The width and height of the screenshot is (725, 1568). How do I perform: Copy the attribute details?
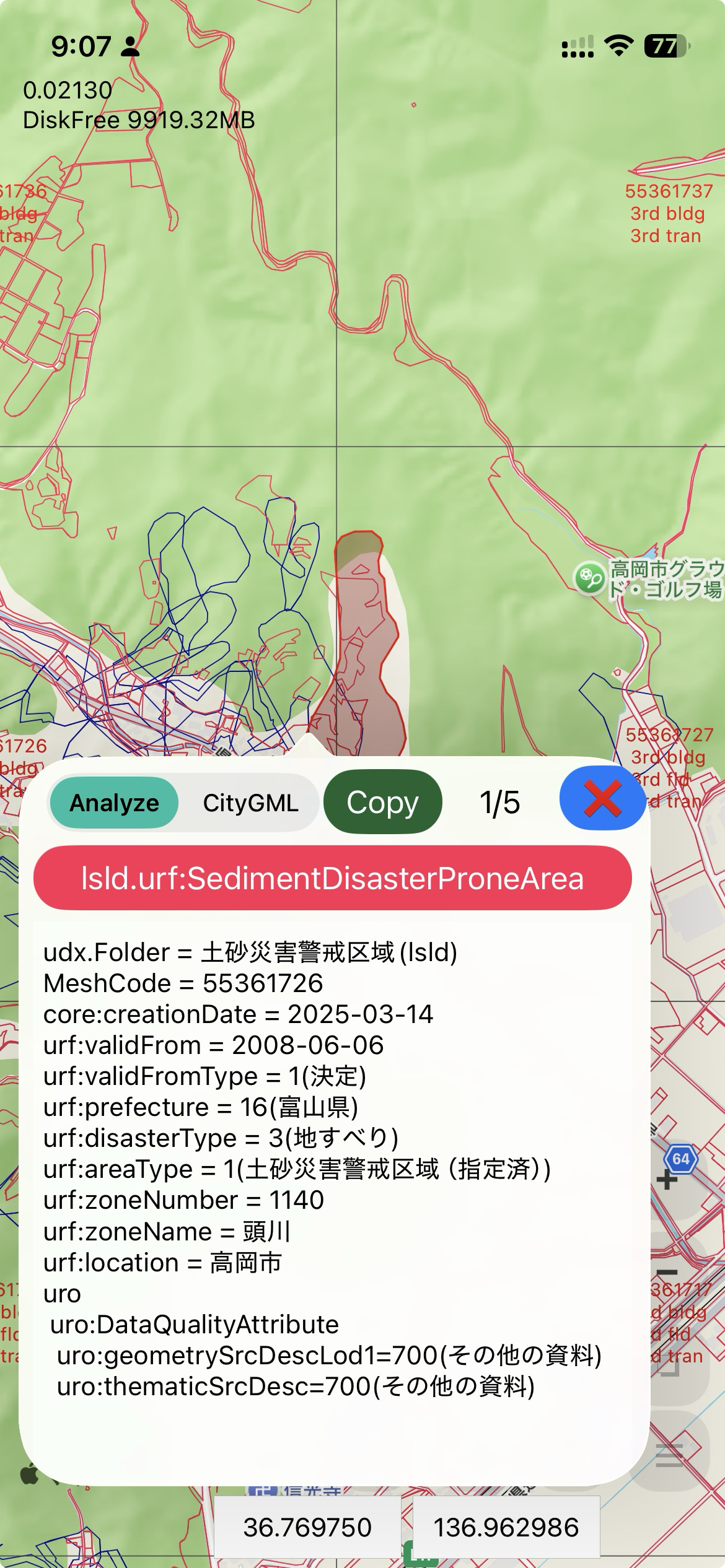click(x=382, y=802)
